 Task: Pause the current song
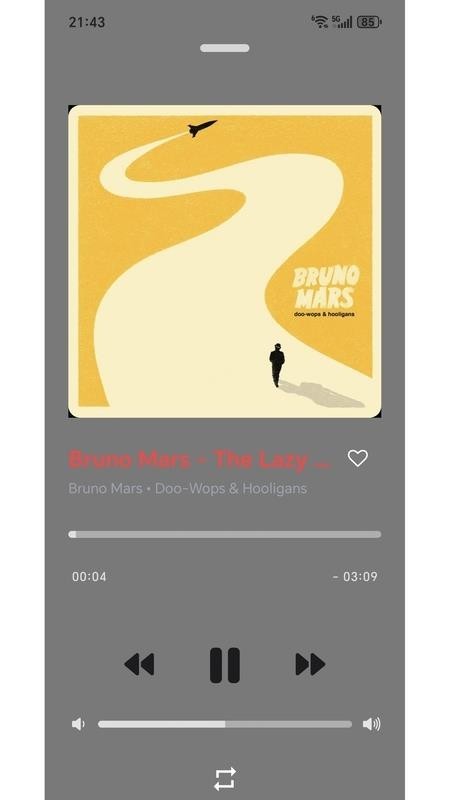pyautogui.click(x=224, y=665)
